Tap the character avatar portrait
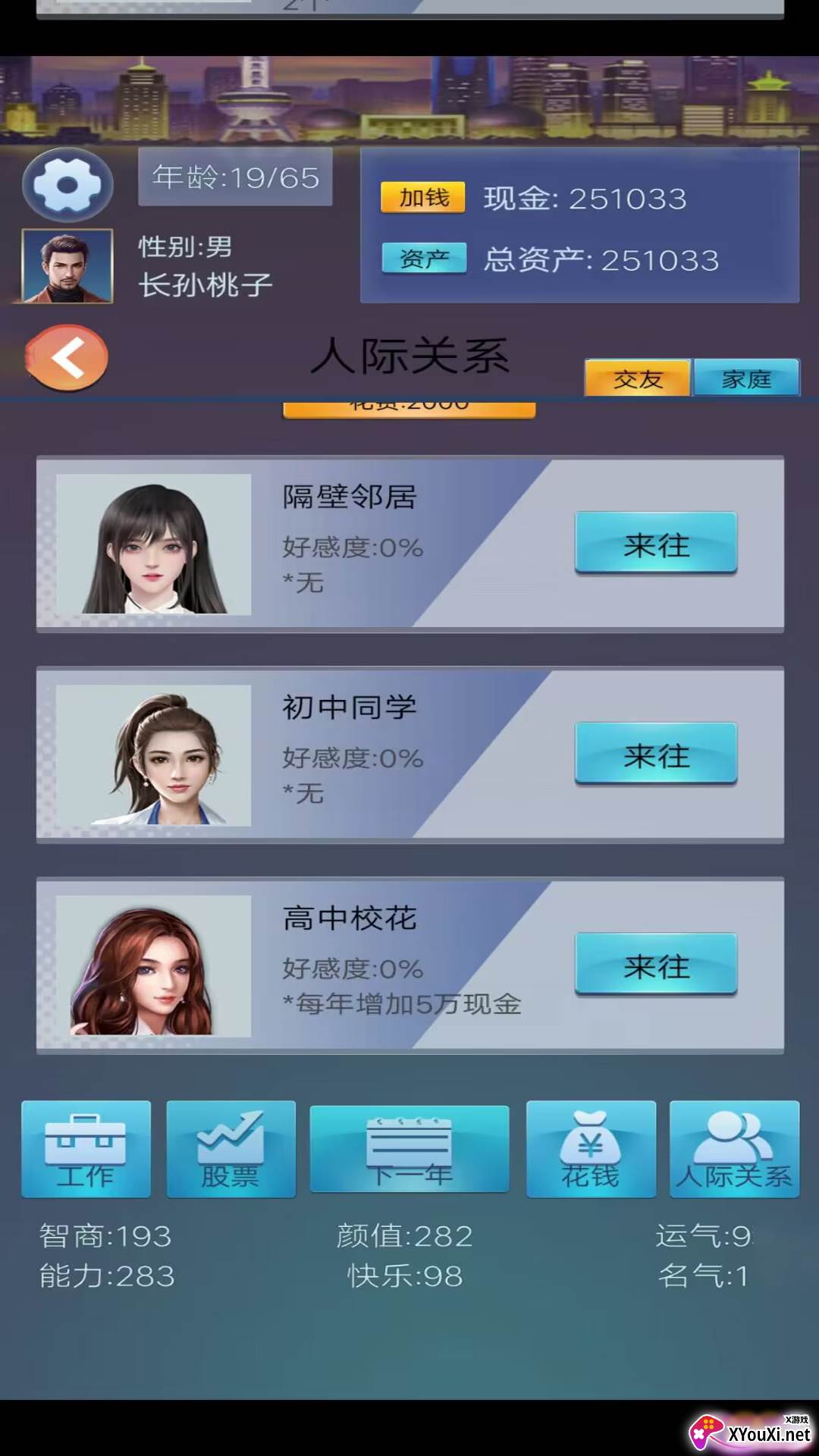The image size is (819, 1456). (67, 266)
